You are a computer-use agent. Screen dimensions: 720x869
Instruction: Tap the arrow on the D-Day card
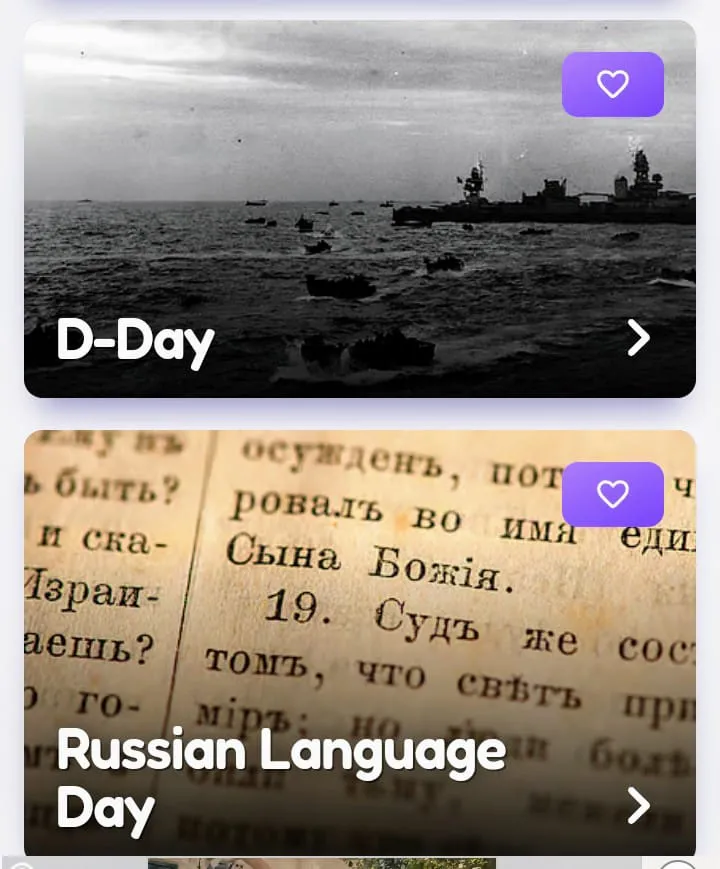[x=638, y=339]
